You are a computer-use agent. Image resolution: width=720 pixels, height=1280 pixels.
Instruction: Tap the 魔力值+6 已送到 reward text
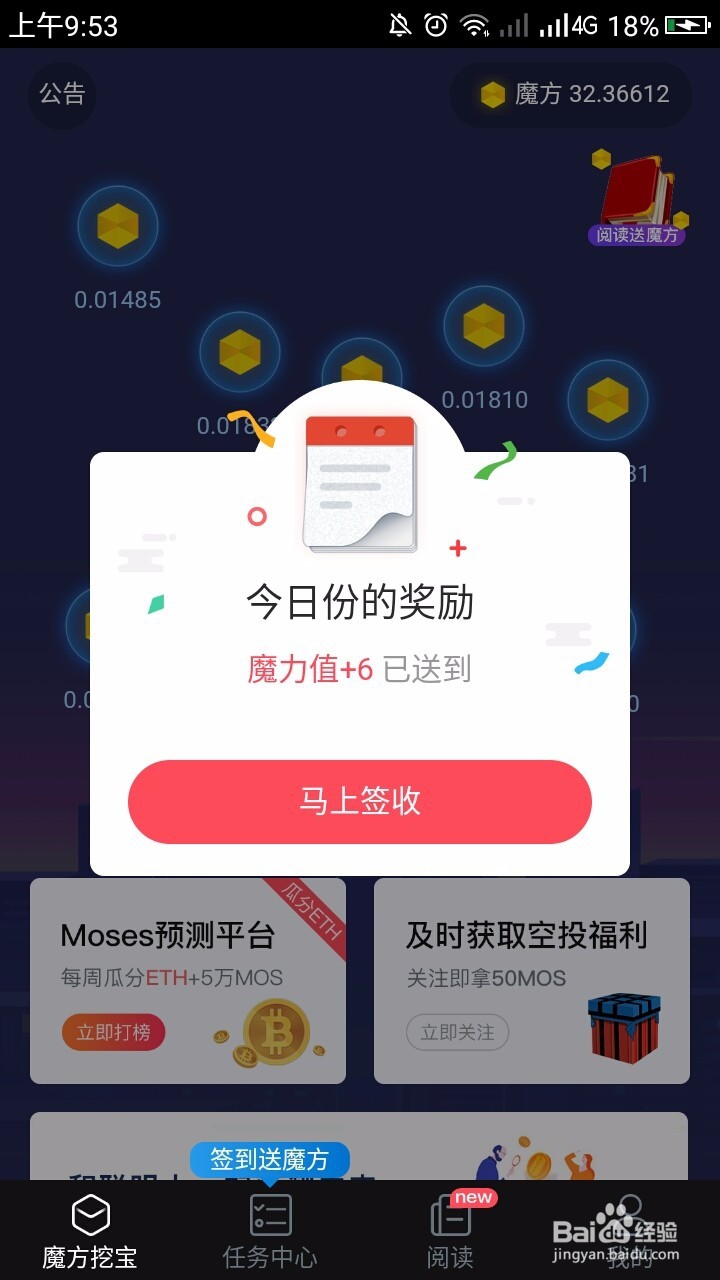(359, 670)
